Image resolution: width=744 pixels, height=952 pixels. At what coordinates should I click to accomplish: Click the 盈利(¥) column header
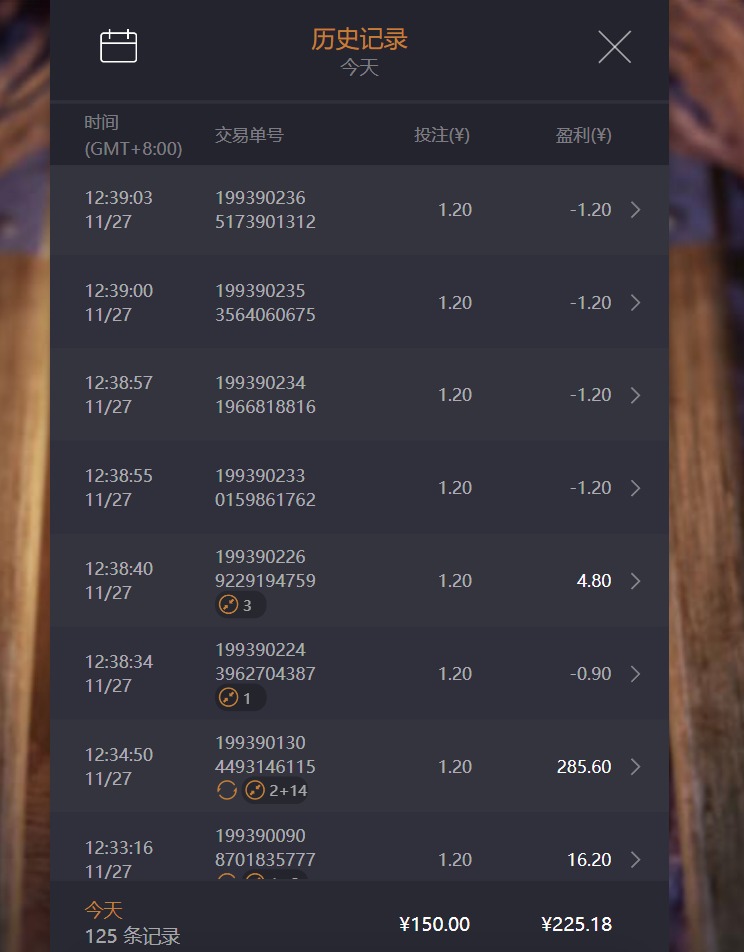[x=585, y=134]
